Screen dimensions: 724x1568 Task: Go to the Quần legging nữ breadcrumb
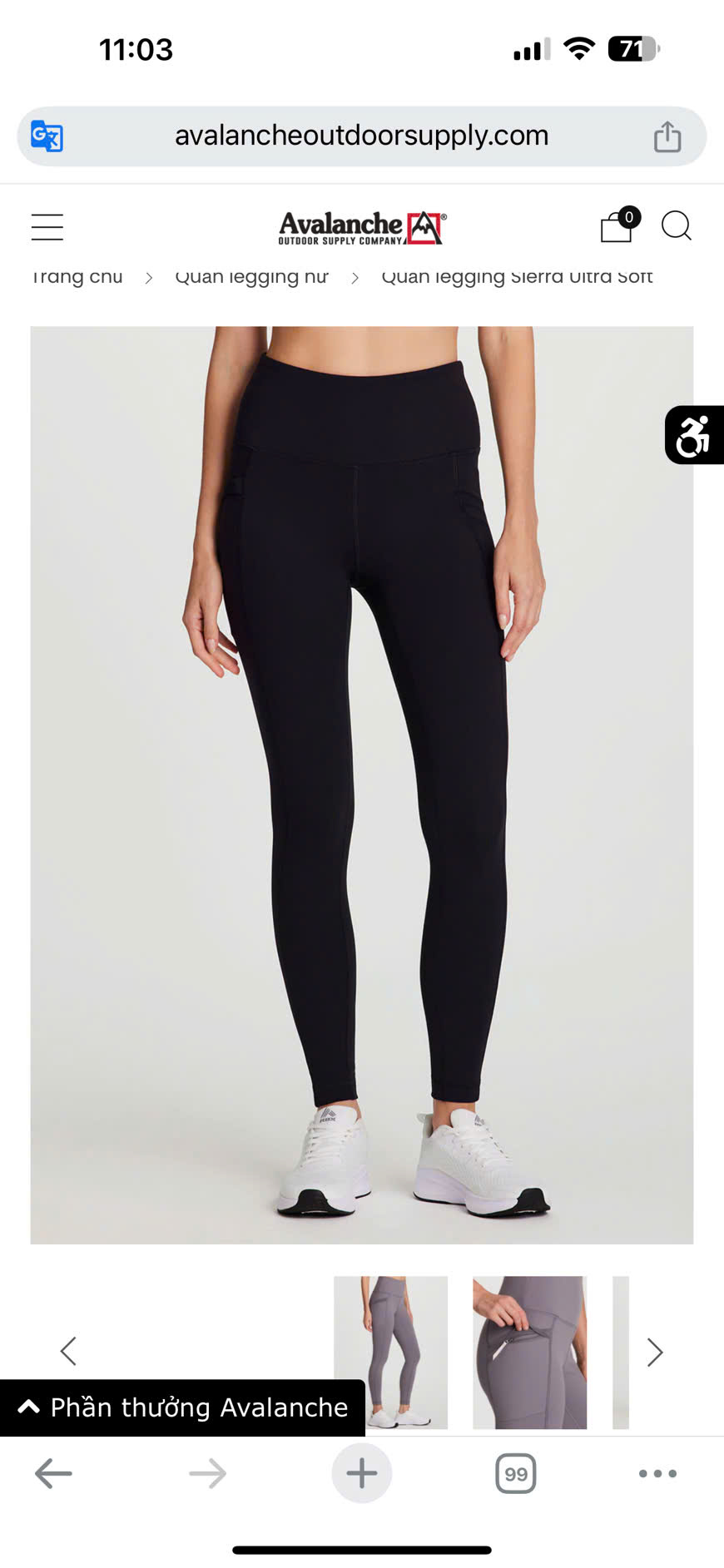click(251, 277)
